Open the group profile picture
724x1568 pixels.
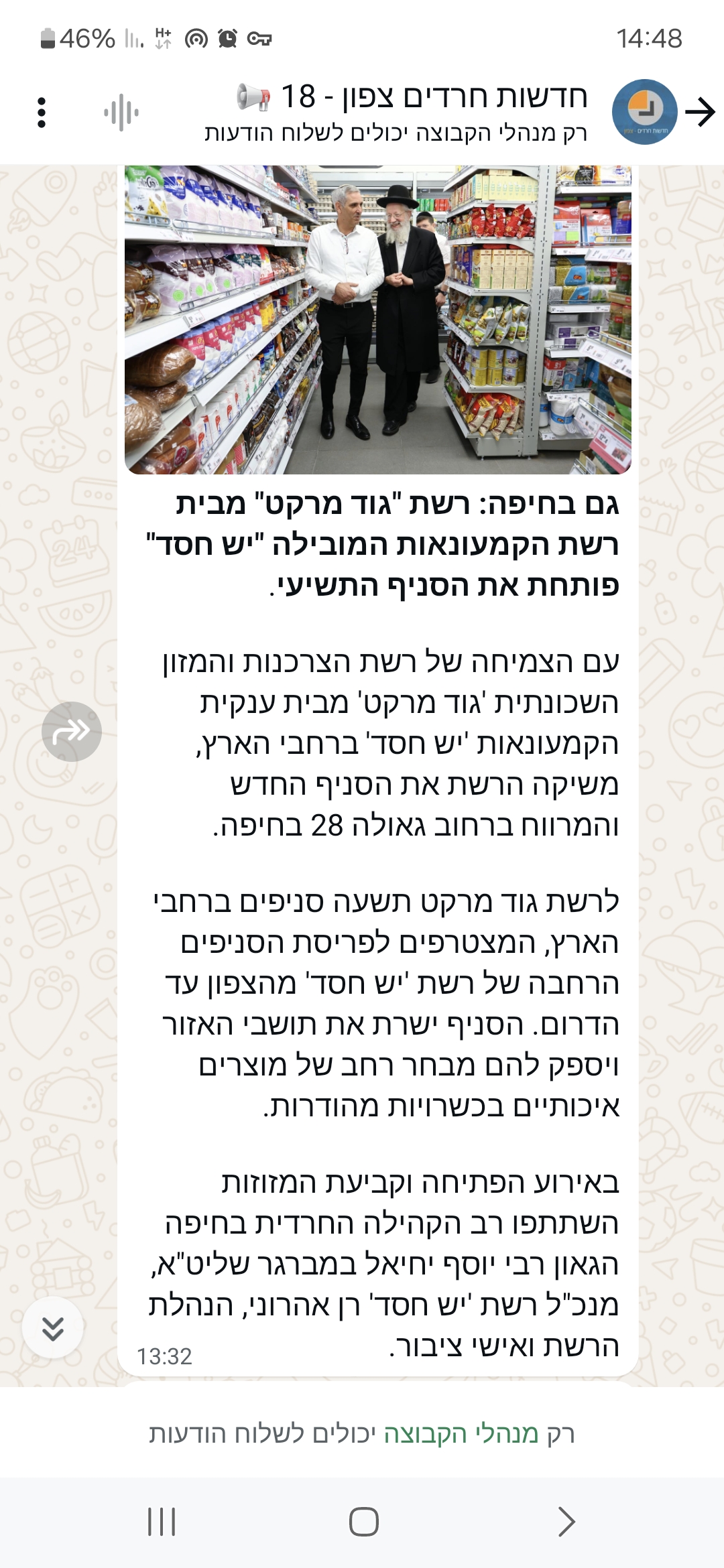644,112
